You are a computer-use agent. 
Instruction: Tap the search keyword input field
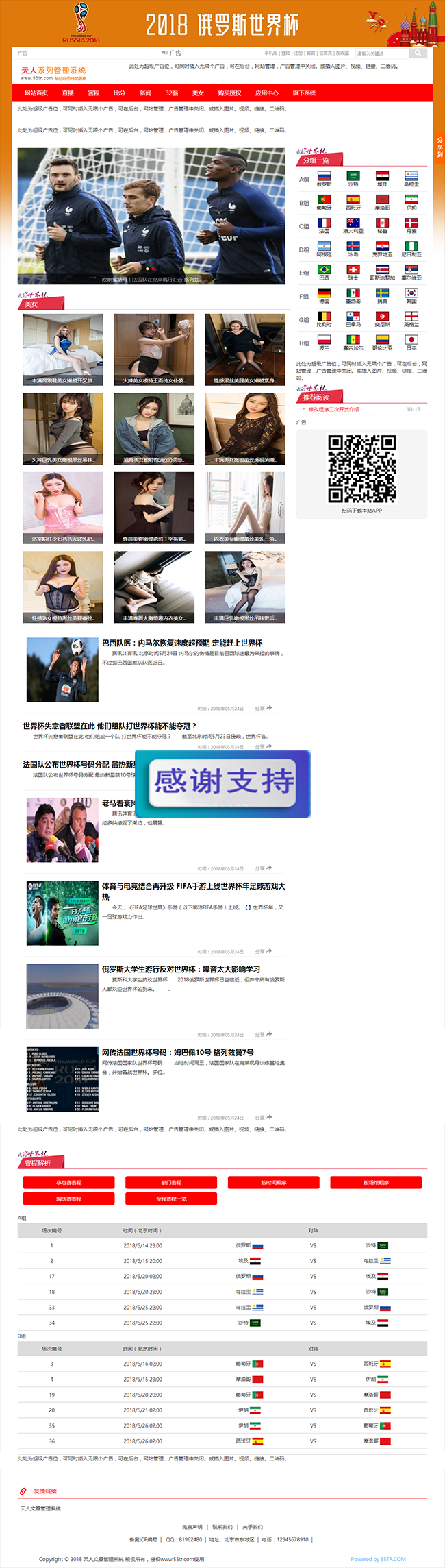(x=381, y=53)
